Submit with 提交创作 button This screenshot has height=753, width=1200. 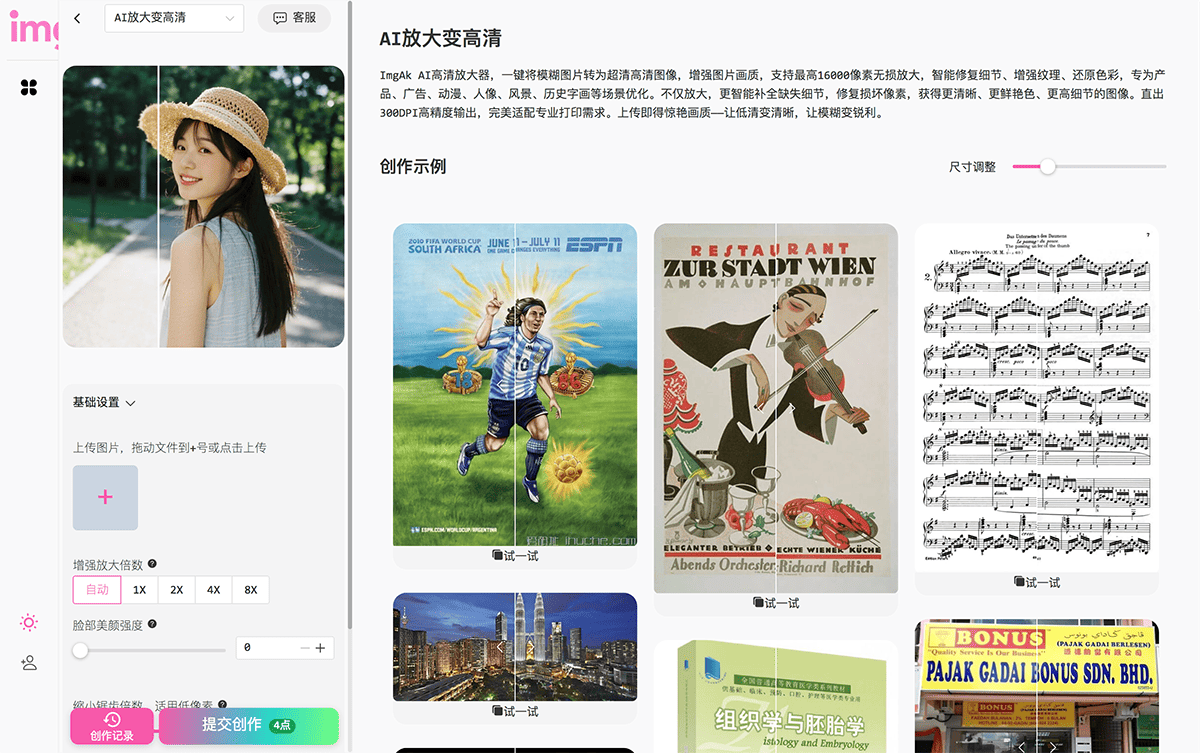click(247, 725)
